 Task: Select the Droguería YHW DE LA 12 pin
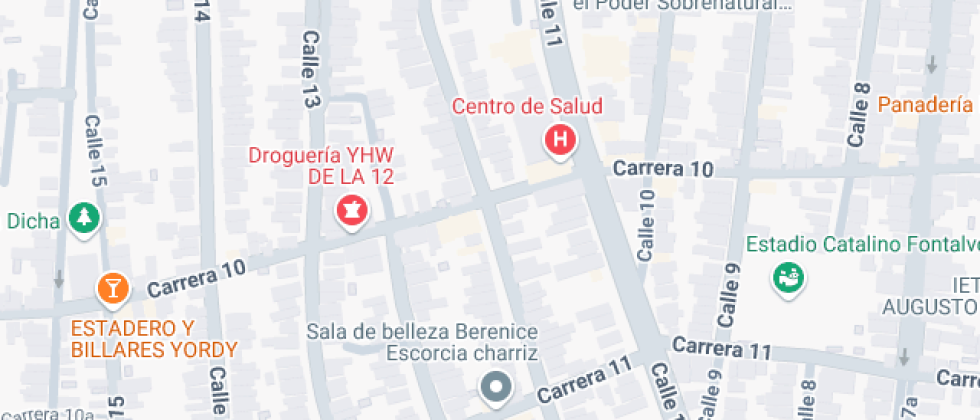[352, 211]
